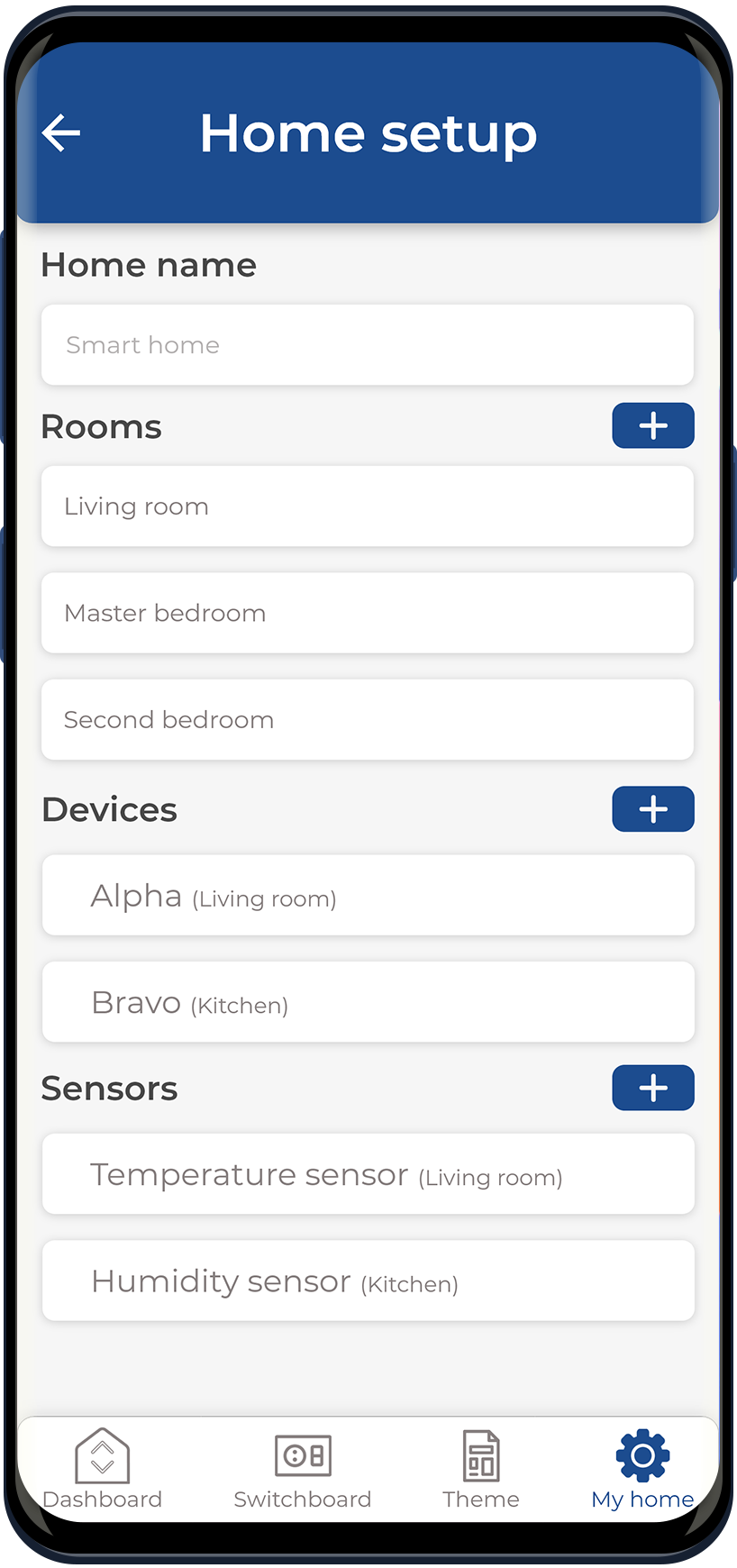Screen dimensions: 737x1568
Task: Open the Temperature sensor entry
Action: tap(368, 1174)
